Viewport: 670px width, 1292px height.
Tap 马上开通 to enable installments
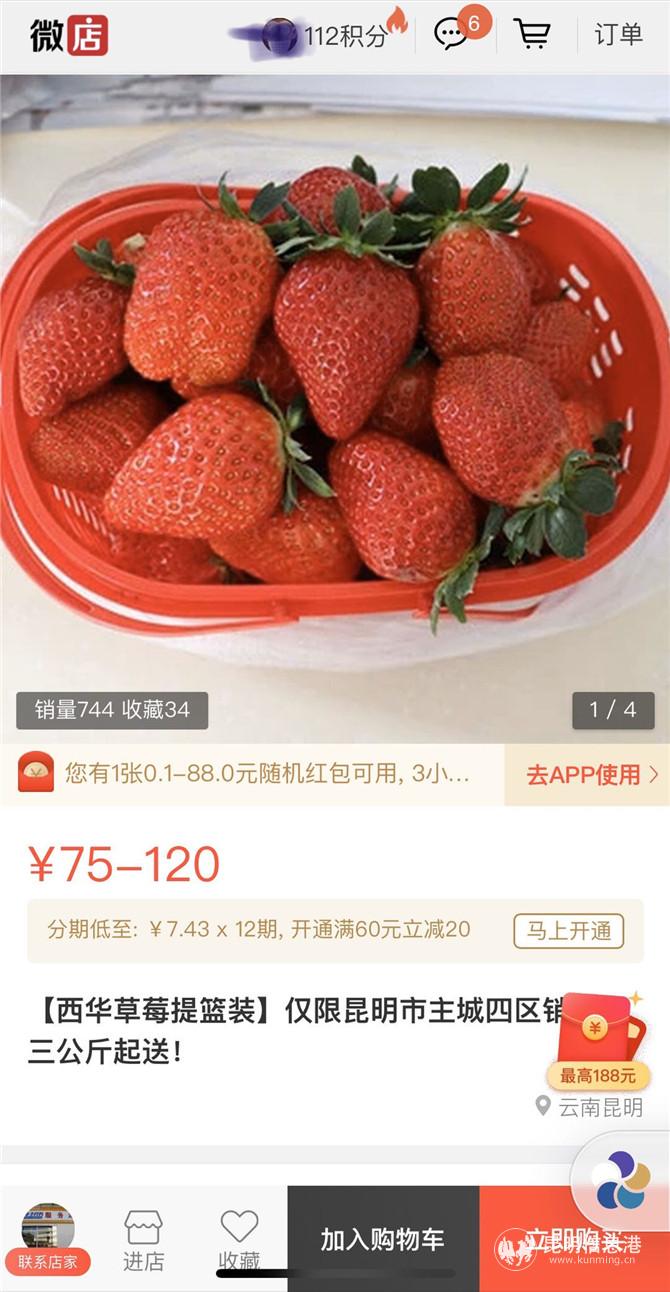coord(569,931)
